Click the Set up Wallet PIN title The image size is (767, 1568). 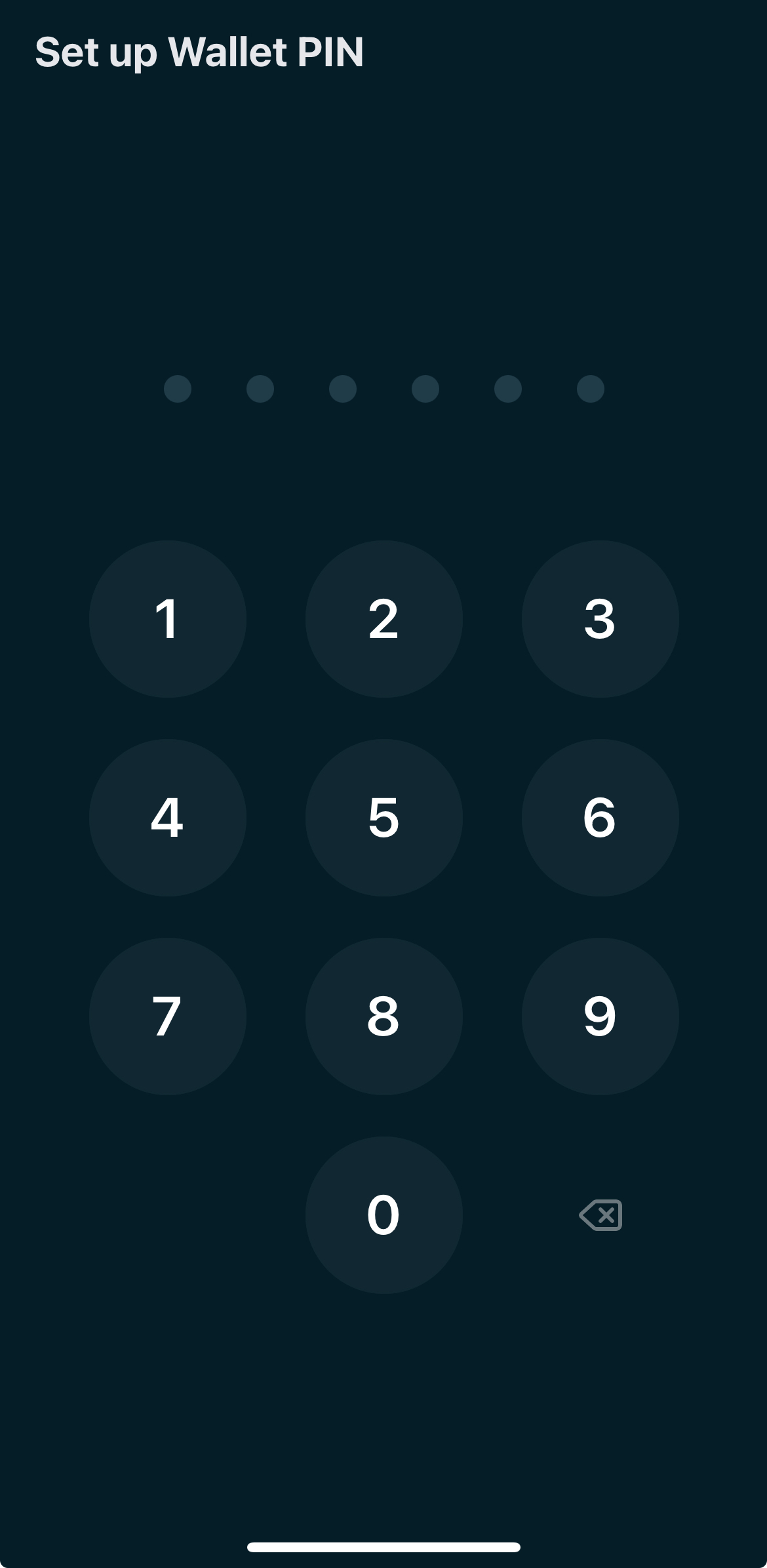tap(199, 54)
